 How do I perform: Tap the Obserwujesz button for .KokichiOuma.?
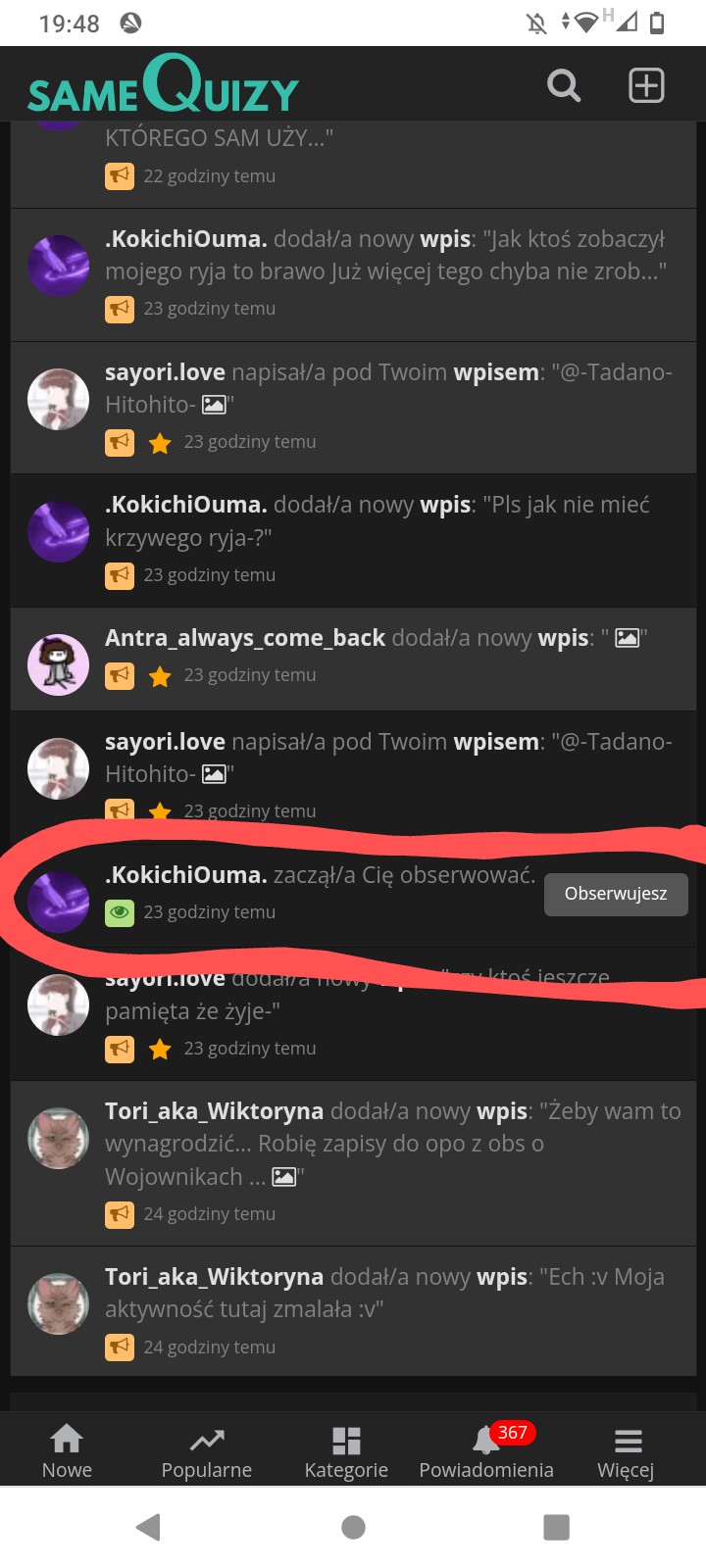tap(616, 894)
